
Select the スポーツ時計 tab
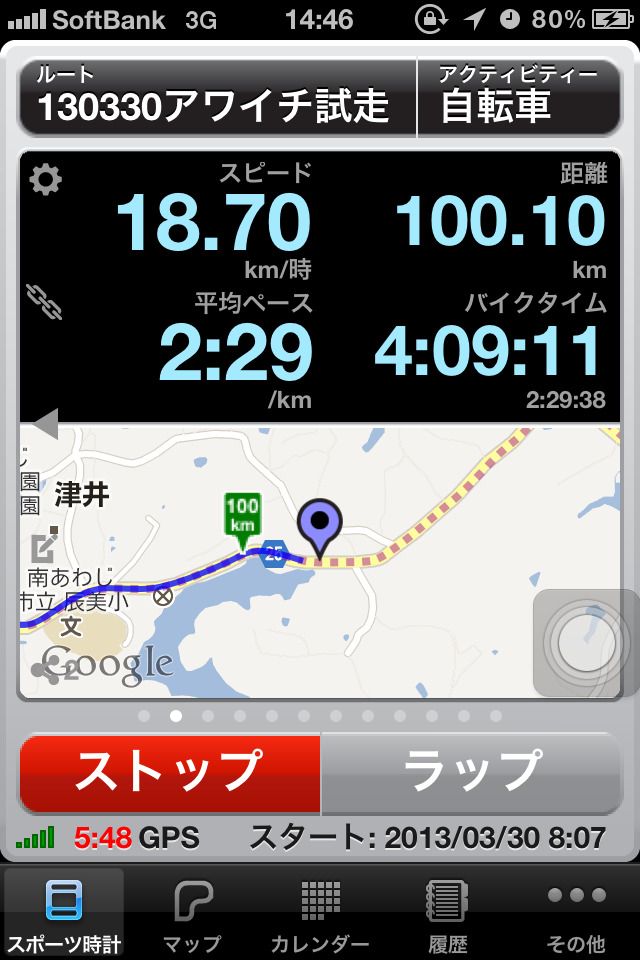(64, 914)
